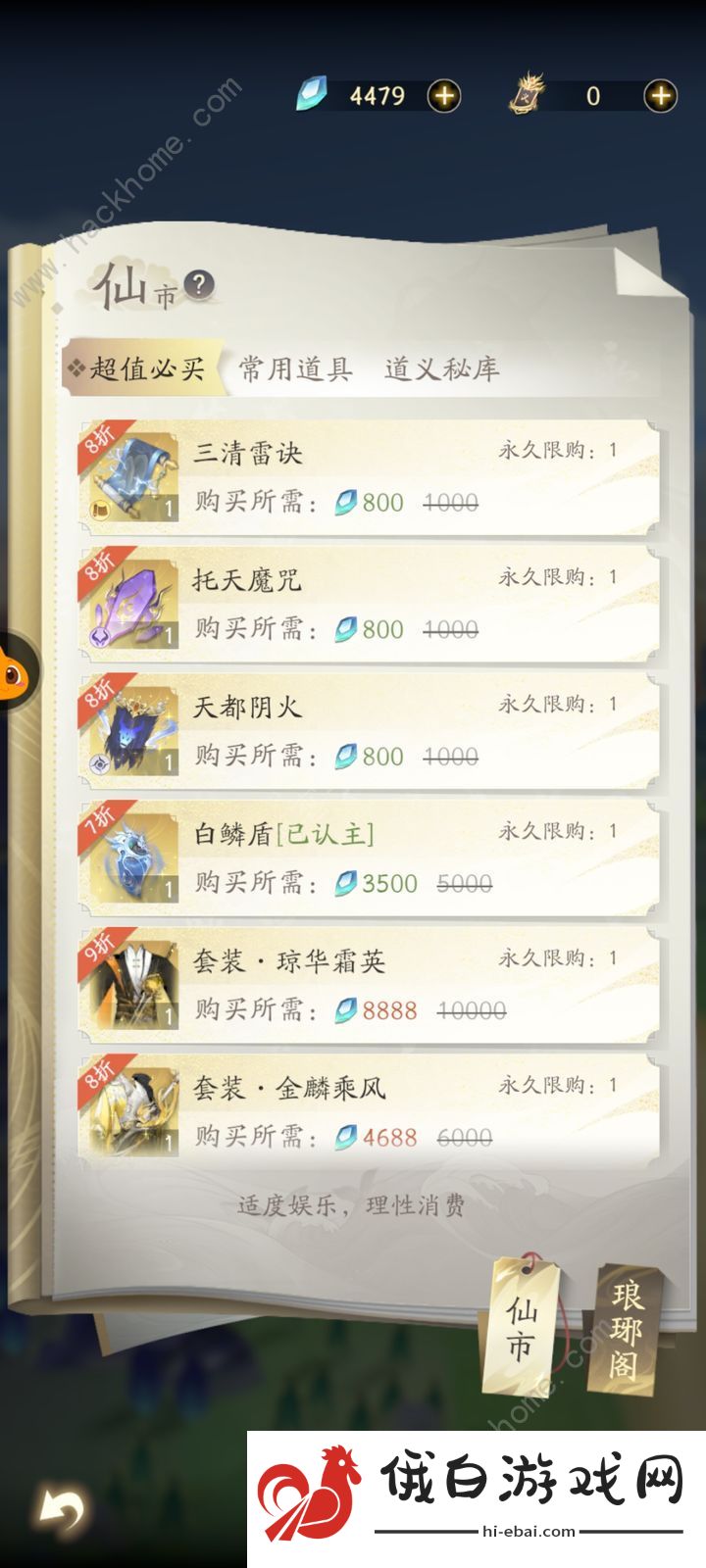Switch to the 常用道具 tab
Screen dimensions: 706x1568
(295, 368)
